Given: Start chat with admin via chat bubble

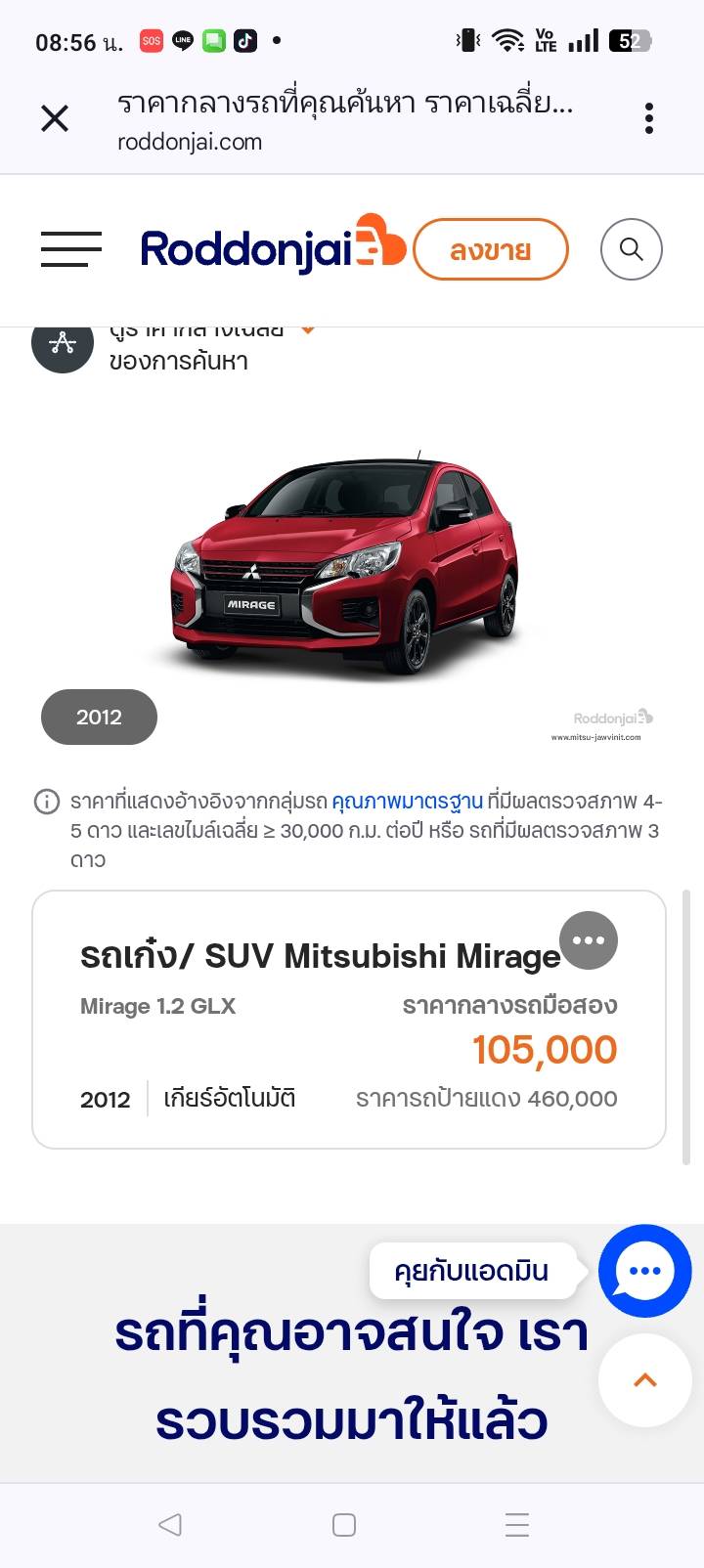Looking at the screenshot, I should point(644,1271).
